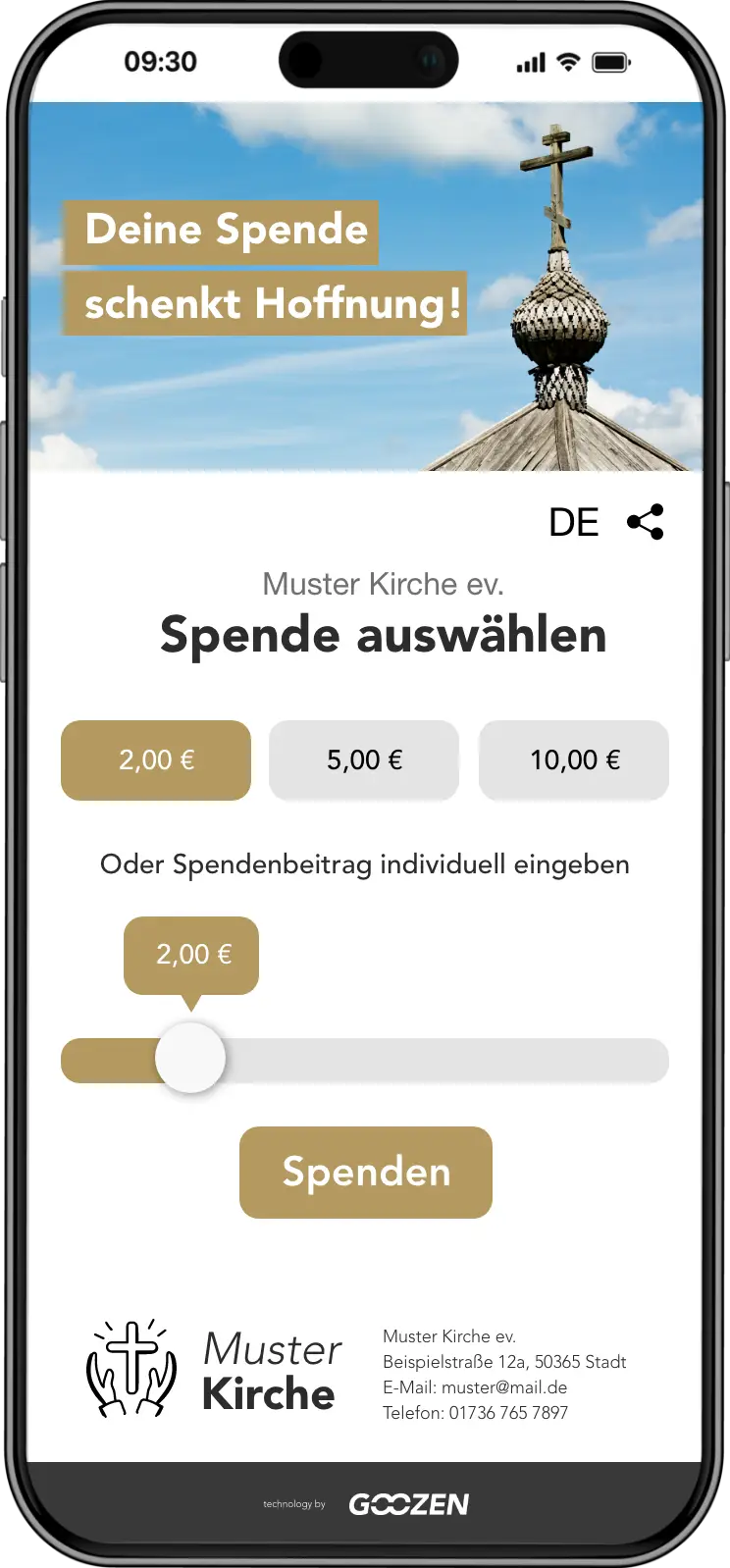Screen dimensions: 730x1568
Task: Select the 2,00 € donation amount
Action: pyautogui.click(x=155, y=759)
